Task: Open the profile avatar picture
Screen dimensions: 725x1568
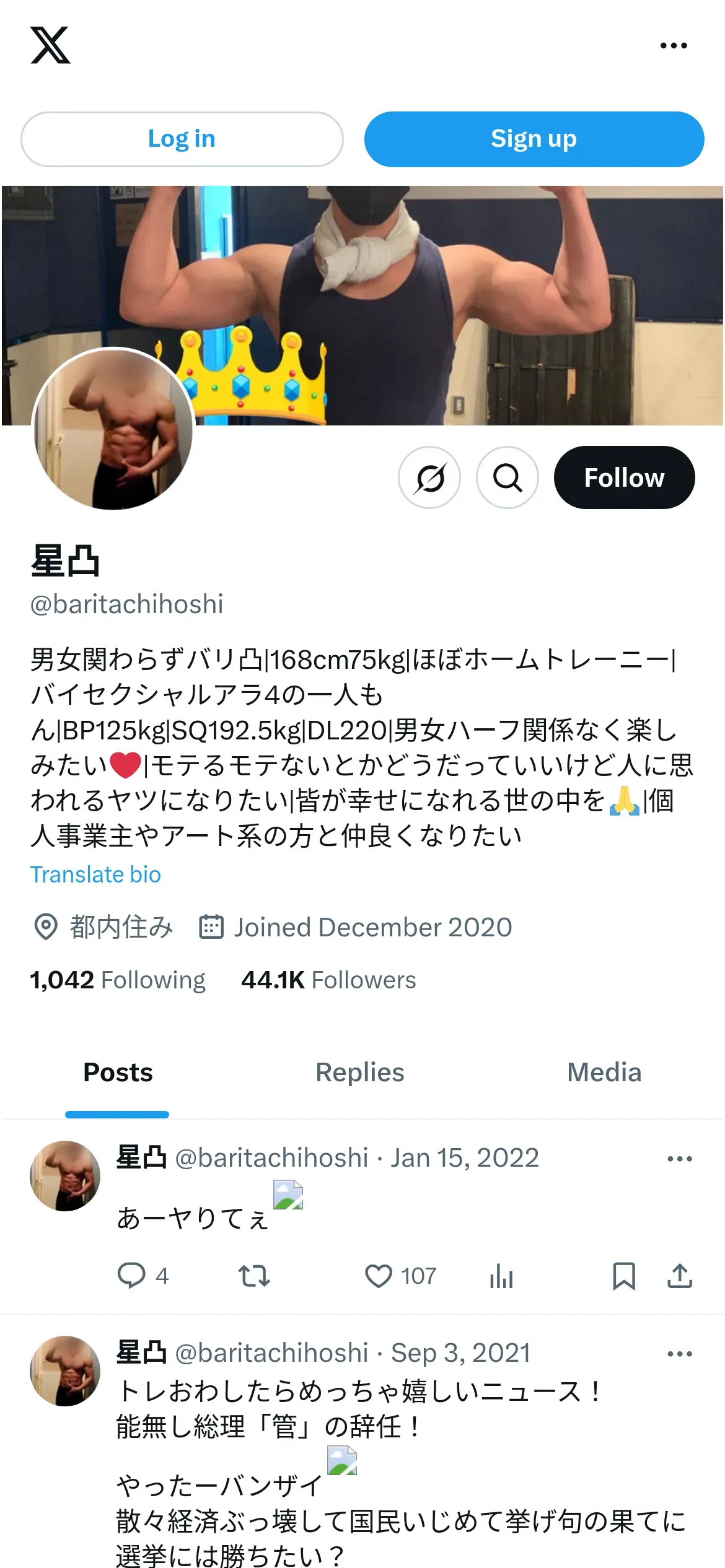Action: 113,429
